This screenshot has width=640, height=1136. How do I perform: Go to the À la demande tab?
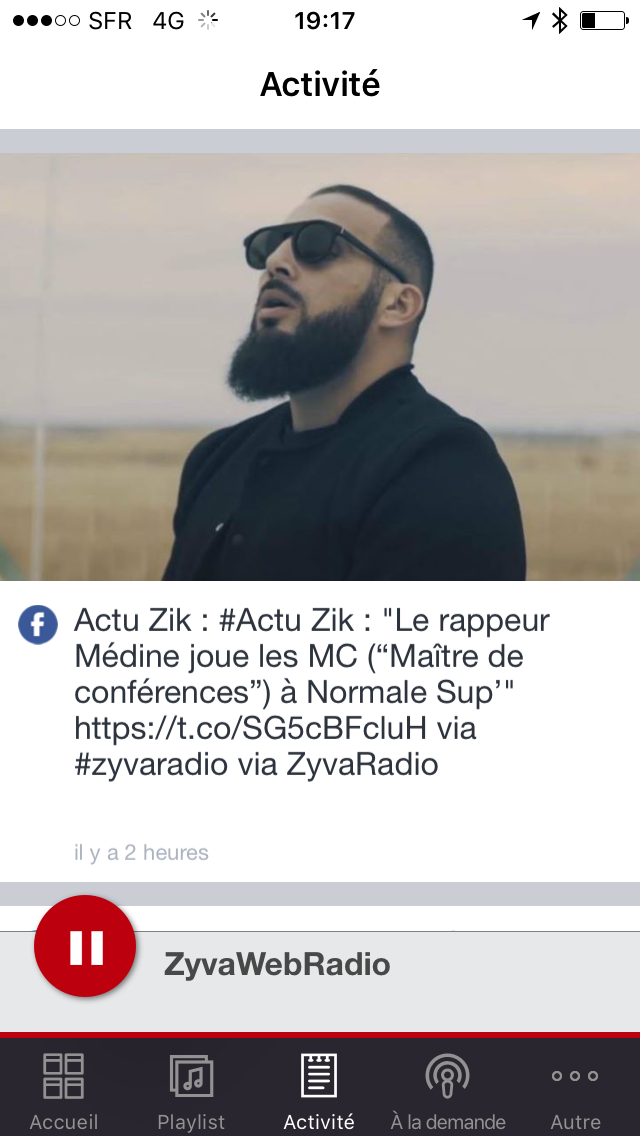click(x=447, y=1089)
